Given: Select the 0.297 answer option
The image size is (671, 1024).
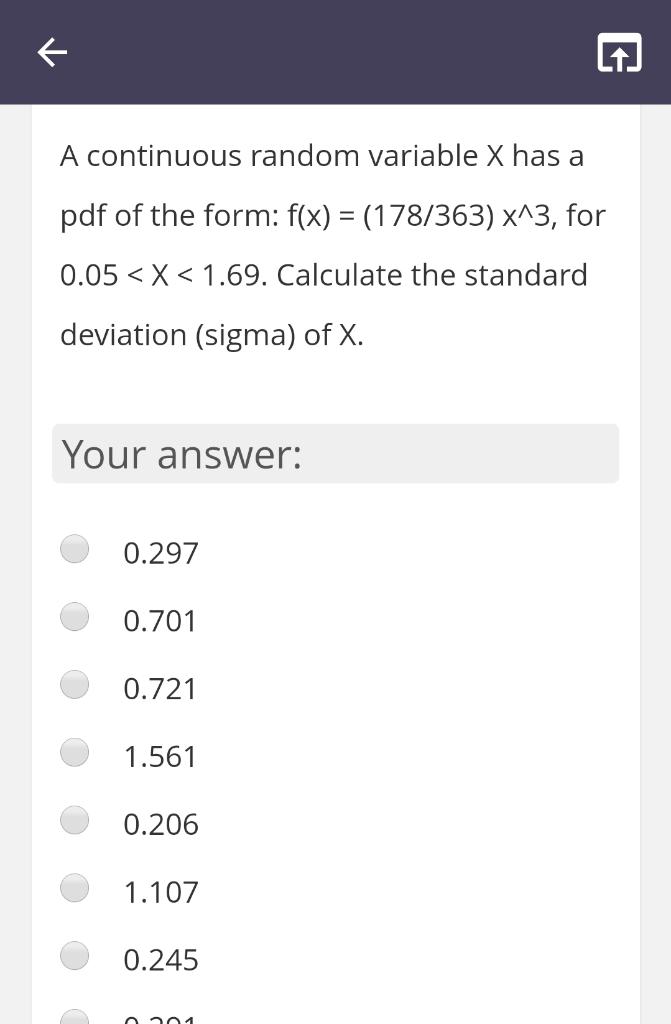Looking at the screenshot, I should point(75,549).
